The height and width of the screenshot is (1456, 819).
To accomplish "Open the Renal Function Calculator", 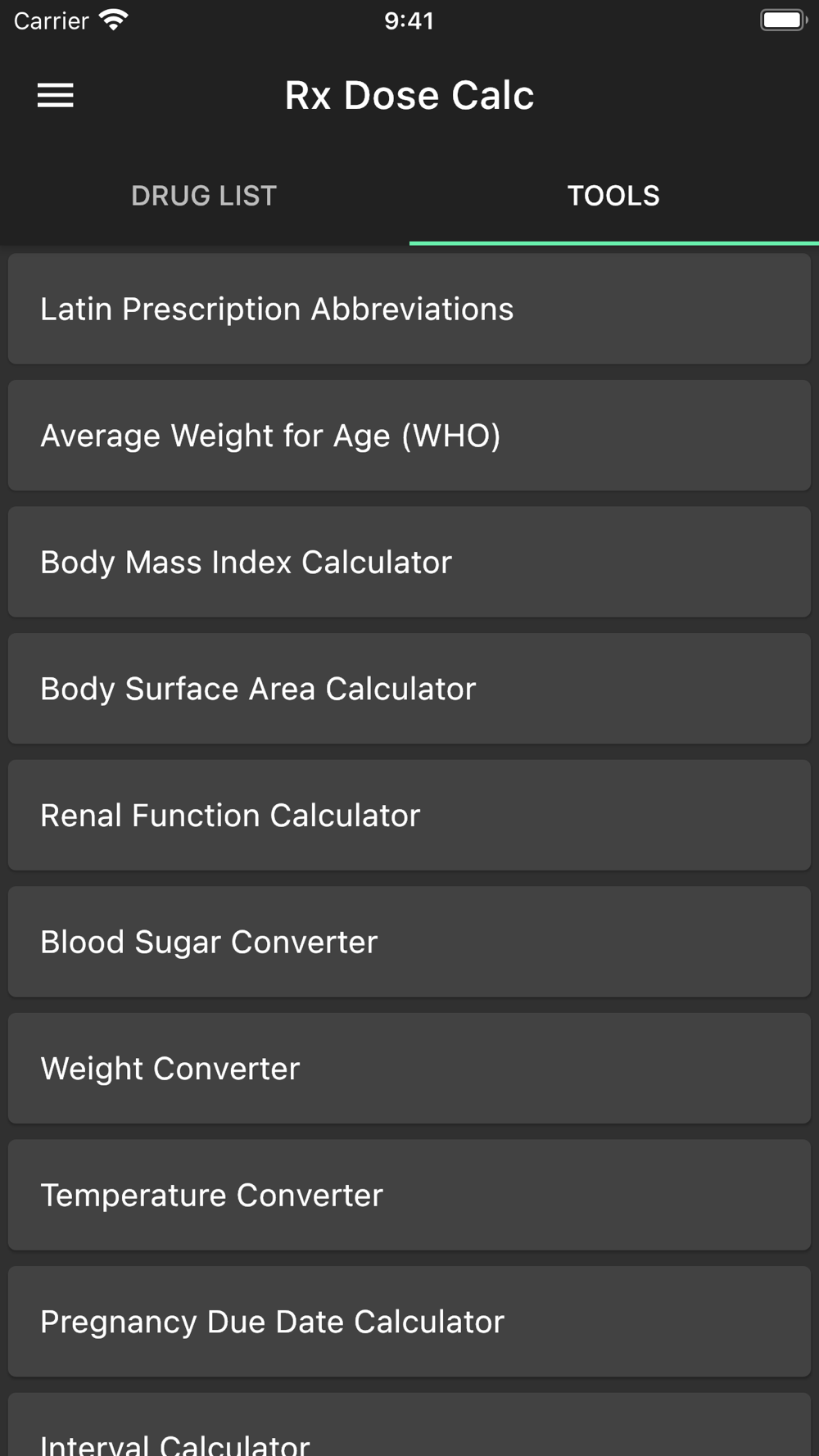I will click(409, 816).
